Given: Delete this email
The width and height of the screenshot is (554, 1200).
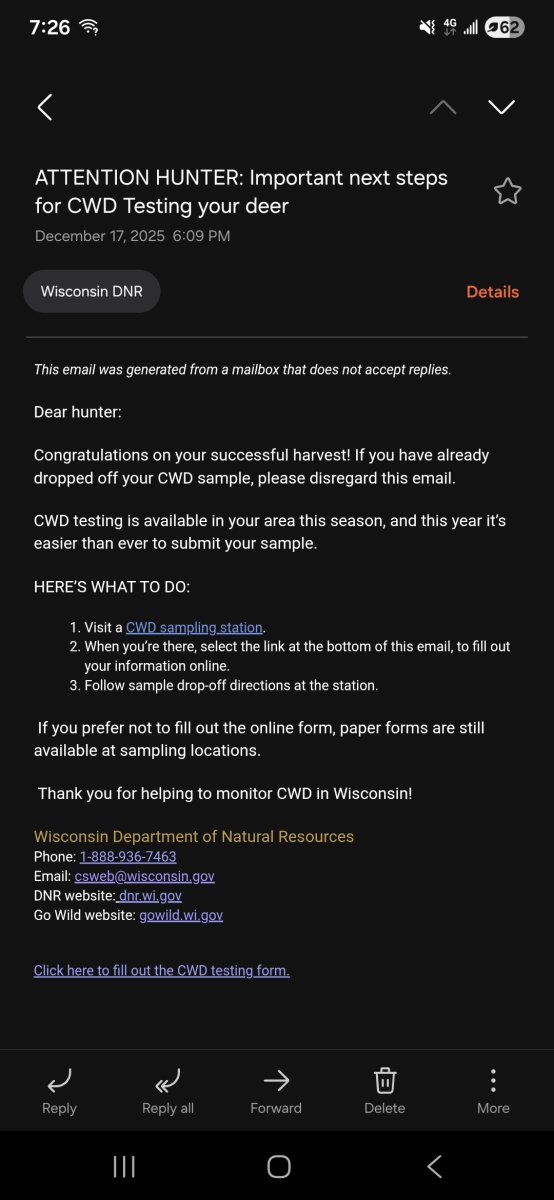Looking at the screenshot, I should tap(385, 1091).
